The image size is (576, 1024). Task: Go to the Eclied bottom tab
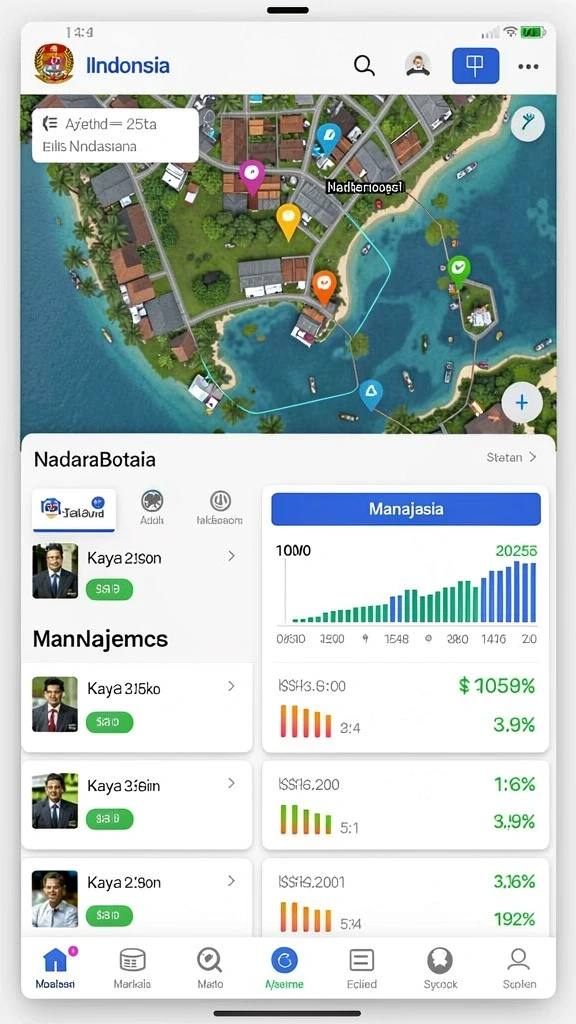pyautogui.click(x=362, y=968)
